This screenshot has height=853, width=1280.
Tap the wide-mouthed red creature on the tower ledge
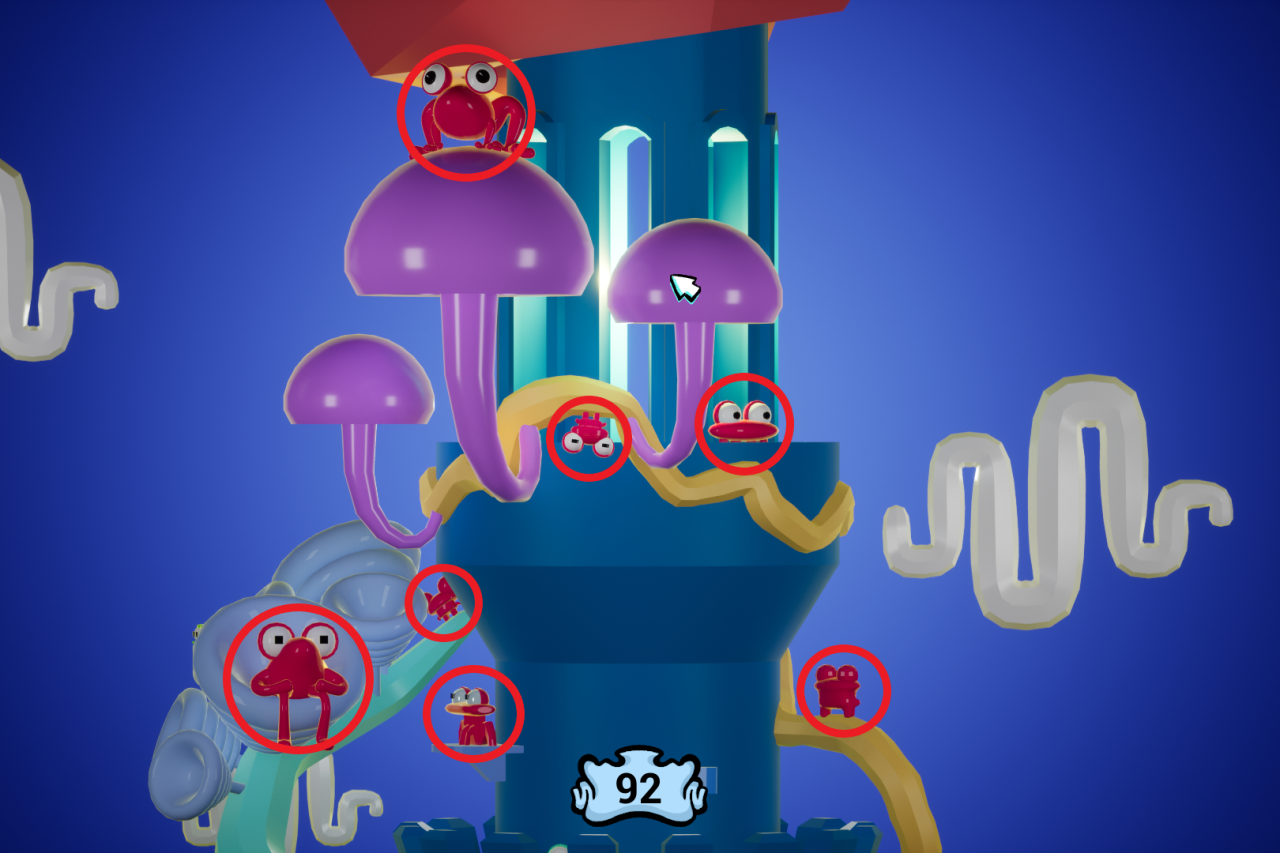pos(743,423)
